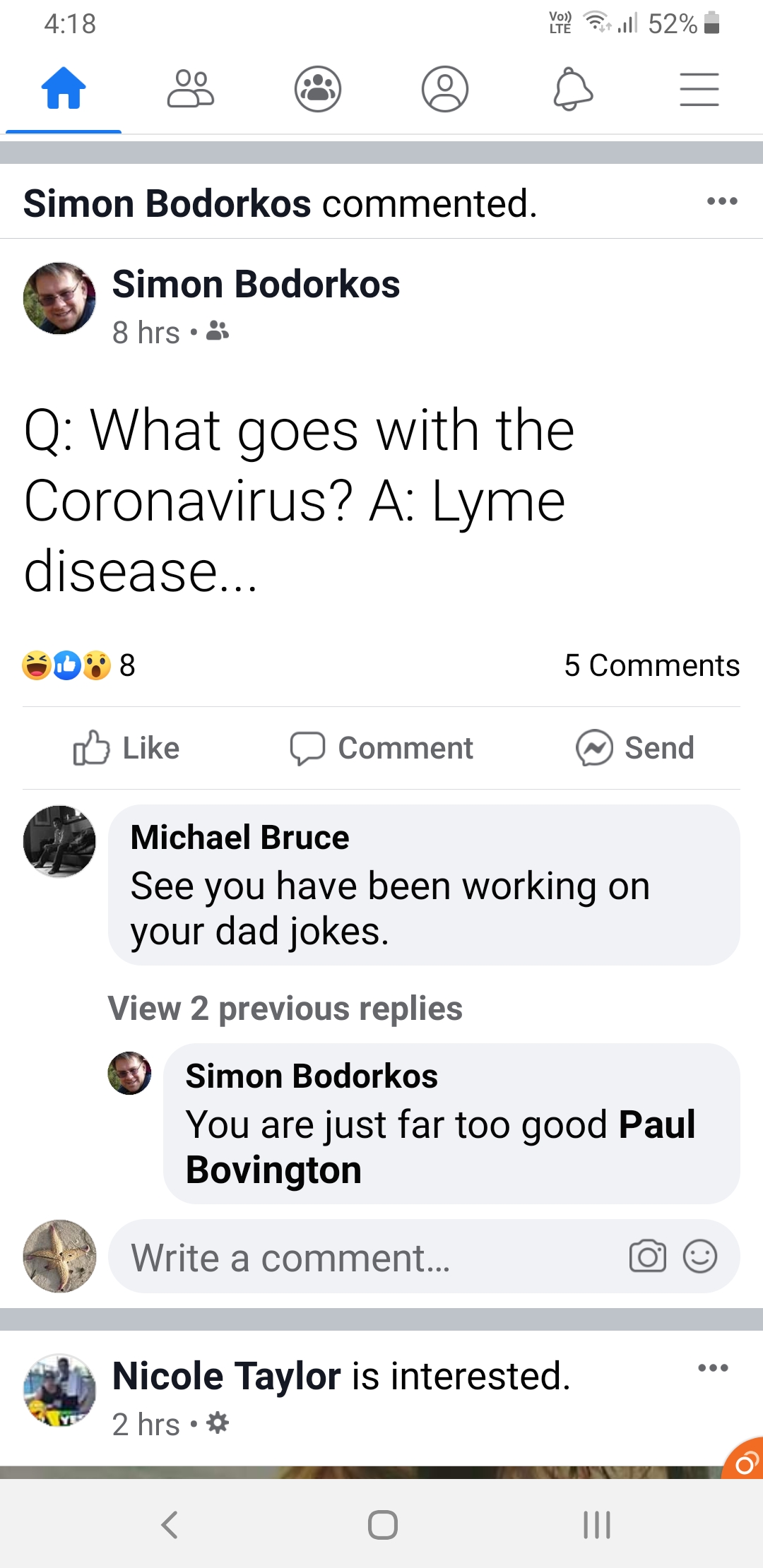View who reacted to the post

78,665
